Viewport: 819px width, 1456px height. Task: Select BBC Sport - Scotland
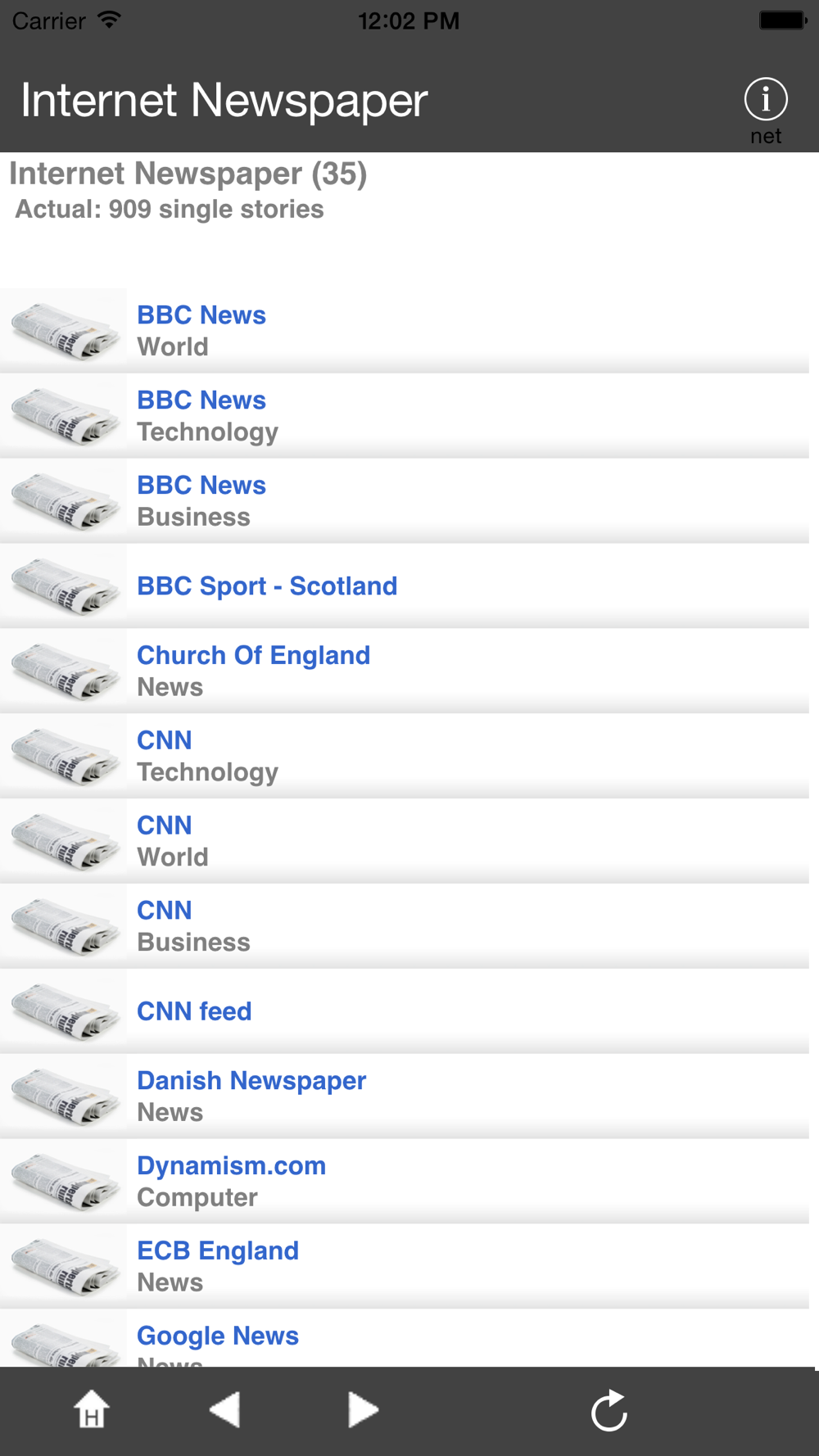click(x=405, y=586)
